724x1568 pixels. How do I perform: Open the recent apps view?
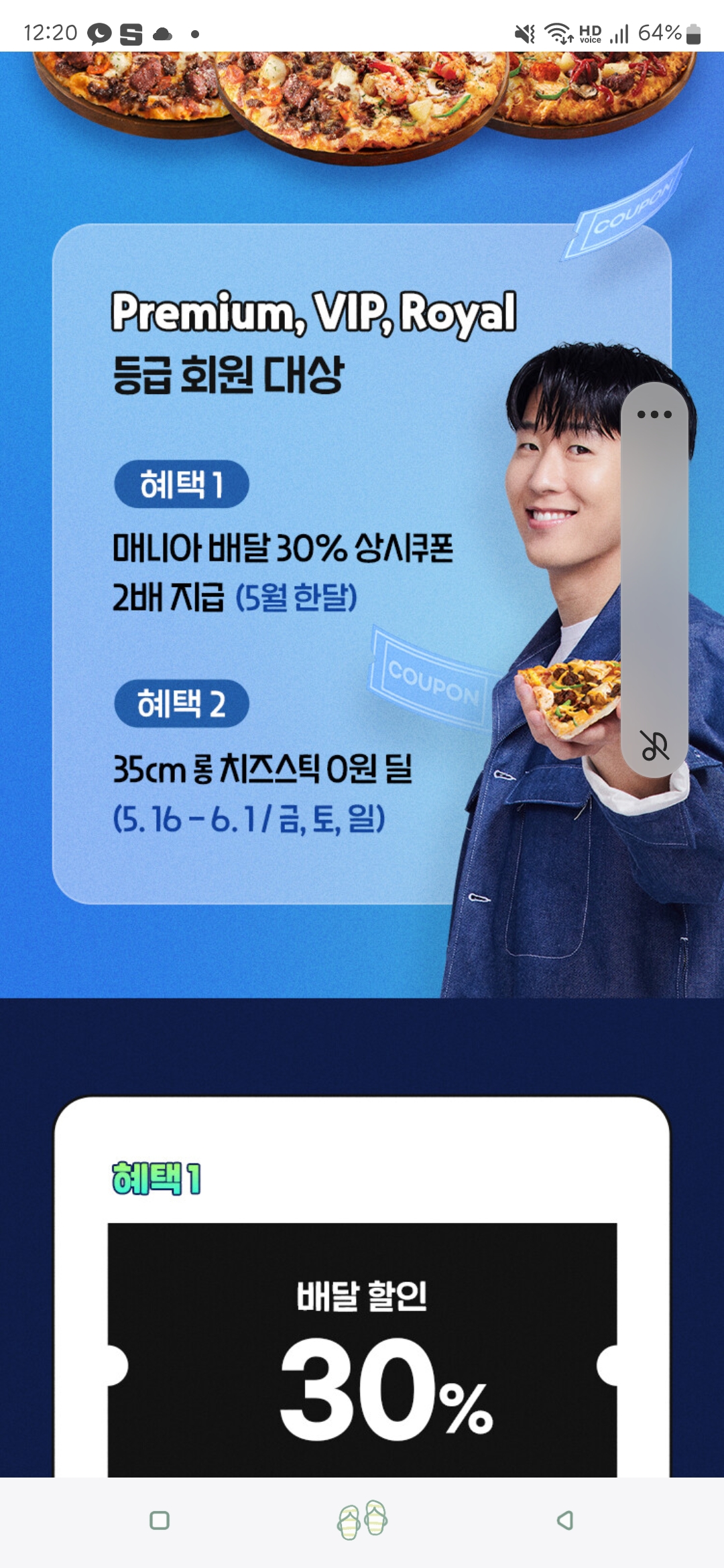[x=160, y=1520]
